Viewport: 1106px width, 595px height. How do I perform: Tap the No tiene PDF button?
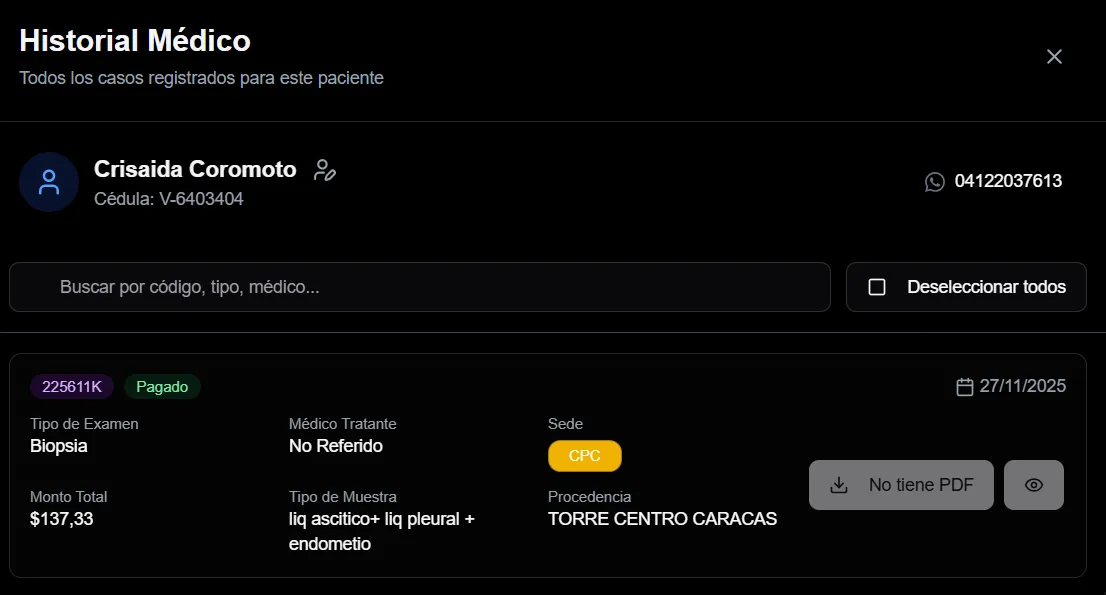pyautogui.click(x=901, y=485)
